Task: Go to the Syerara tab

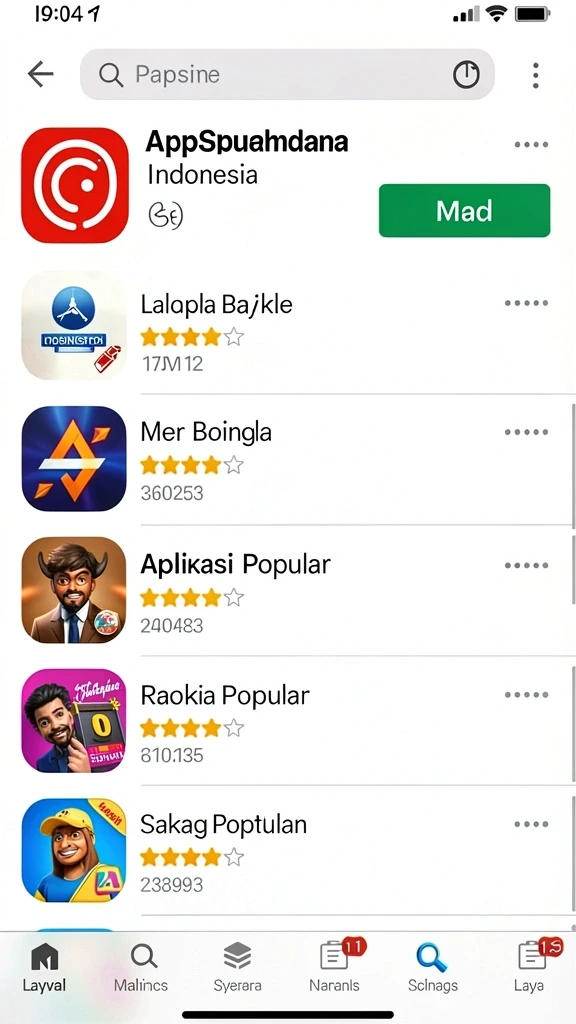Action: click(x=238, y=968)
